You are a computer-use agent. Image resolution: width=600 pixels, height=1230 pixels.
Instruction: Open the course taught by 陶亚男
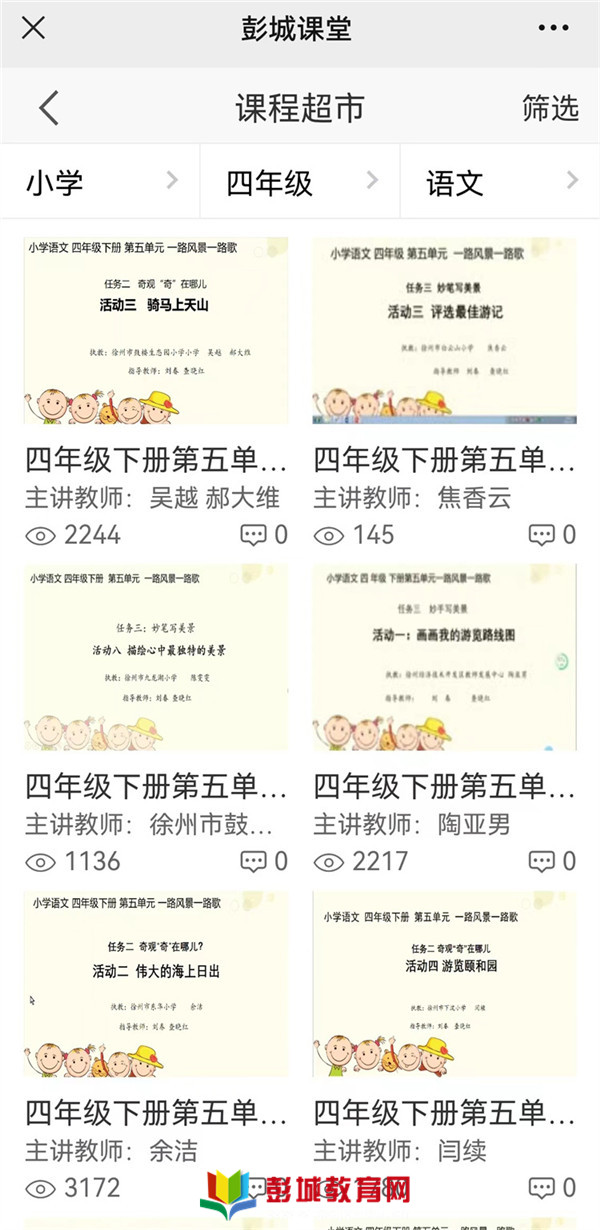coord(444,658)
